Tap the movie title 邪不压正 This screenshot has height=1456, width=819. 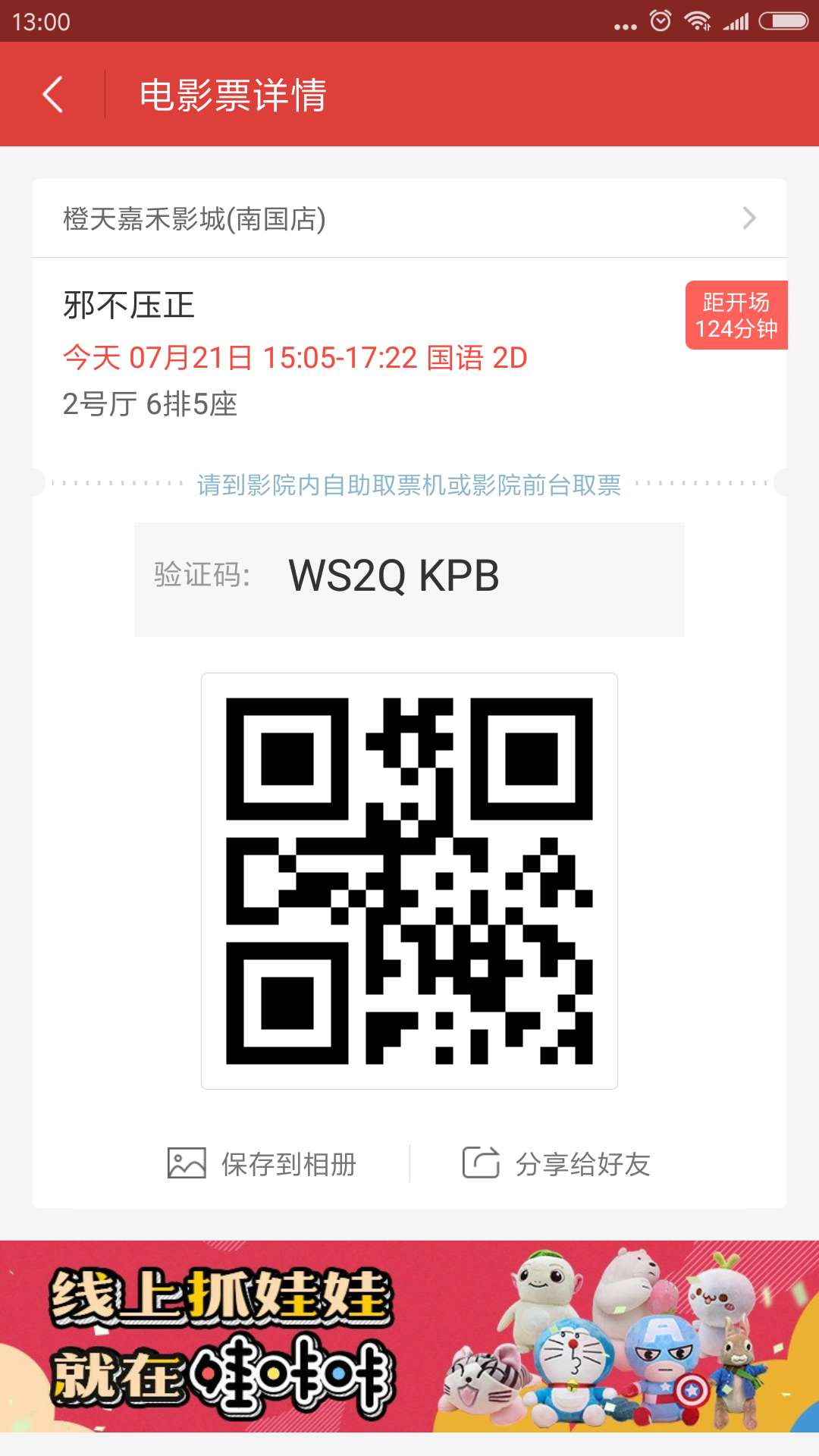coord(129,306)
